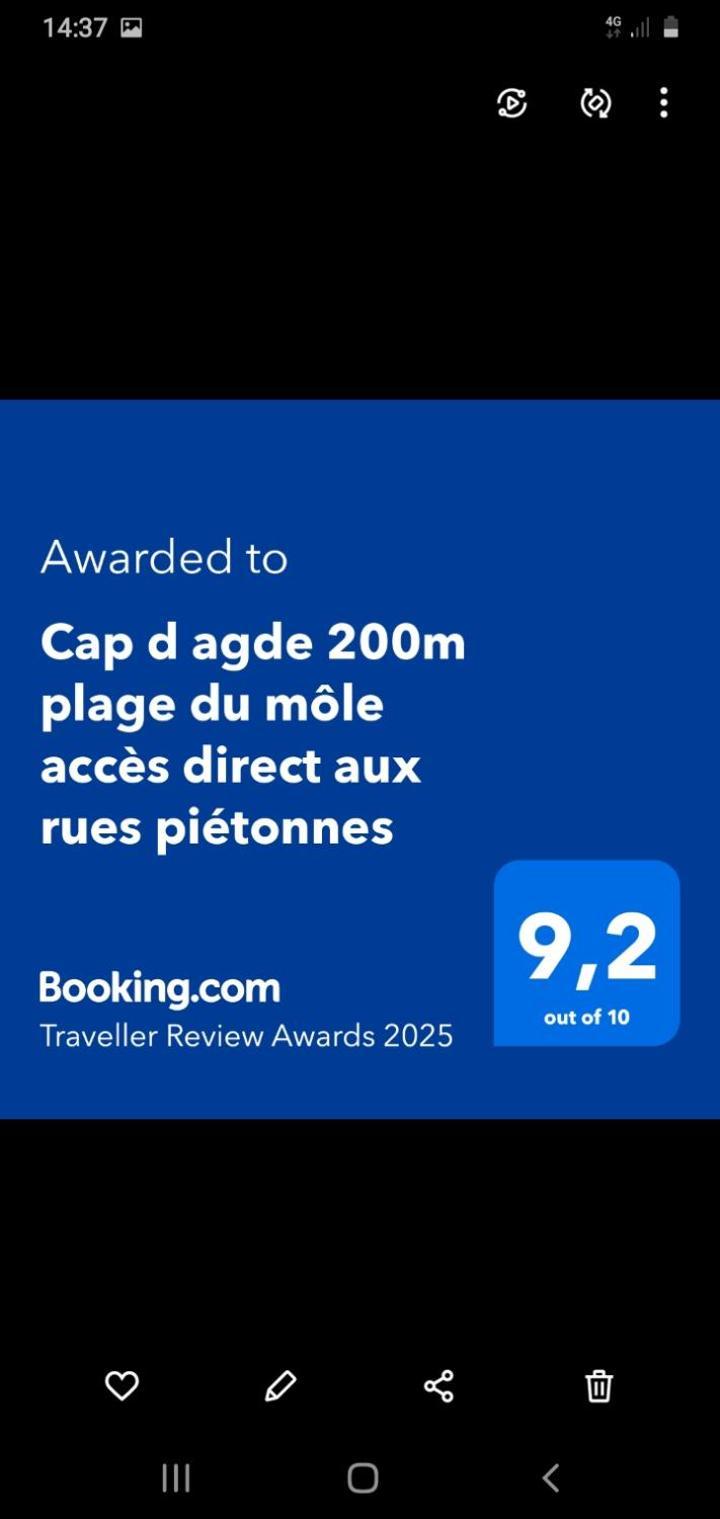Open the three-dot overflow menu
This screenshot has height=1519, width=720.
(x=664, y=103)
